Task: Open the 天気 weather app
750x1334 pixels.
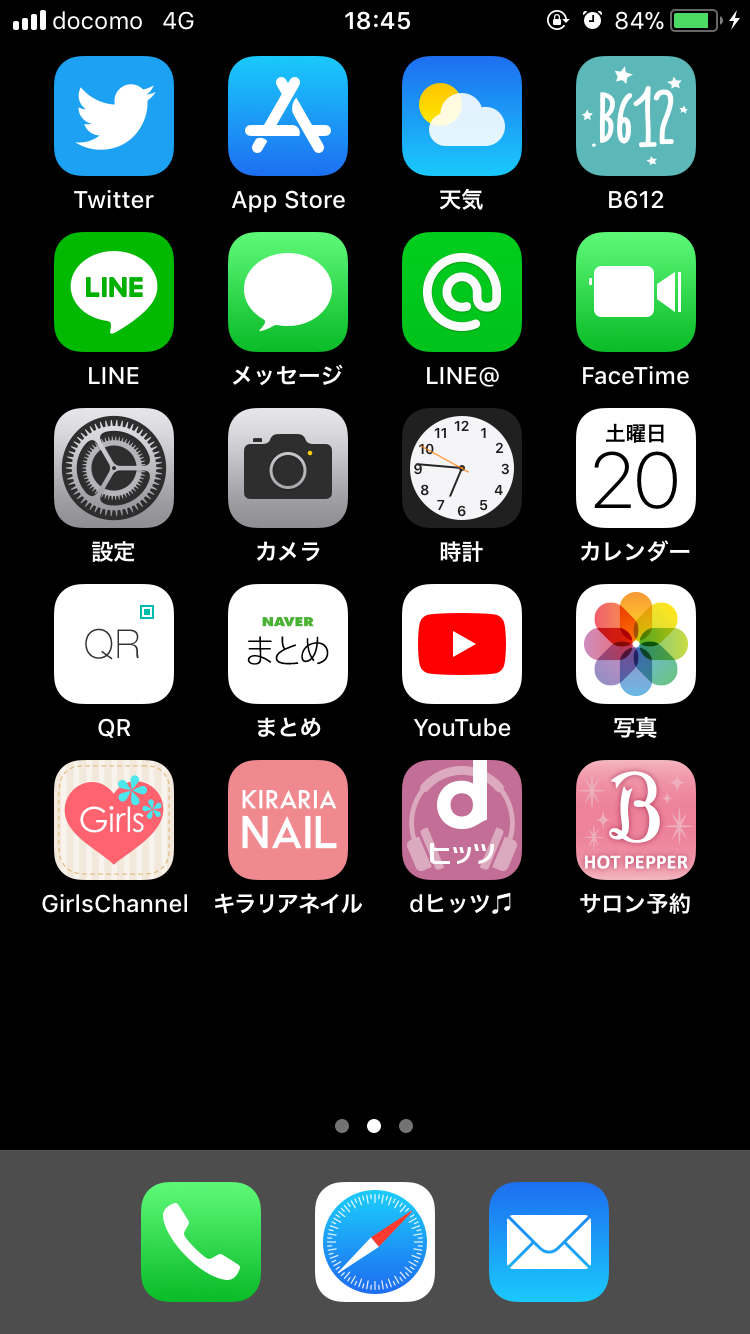Action: tap(462, 116)
